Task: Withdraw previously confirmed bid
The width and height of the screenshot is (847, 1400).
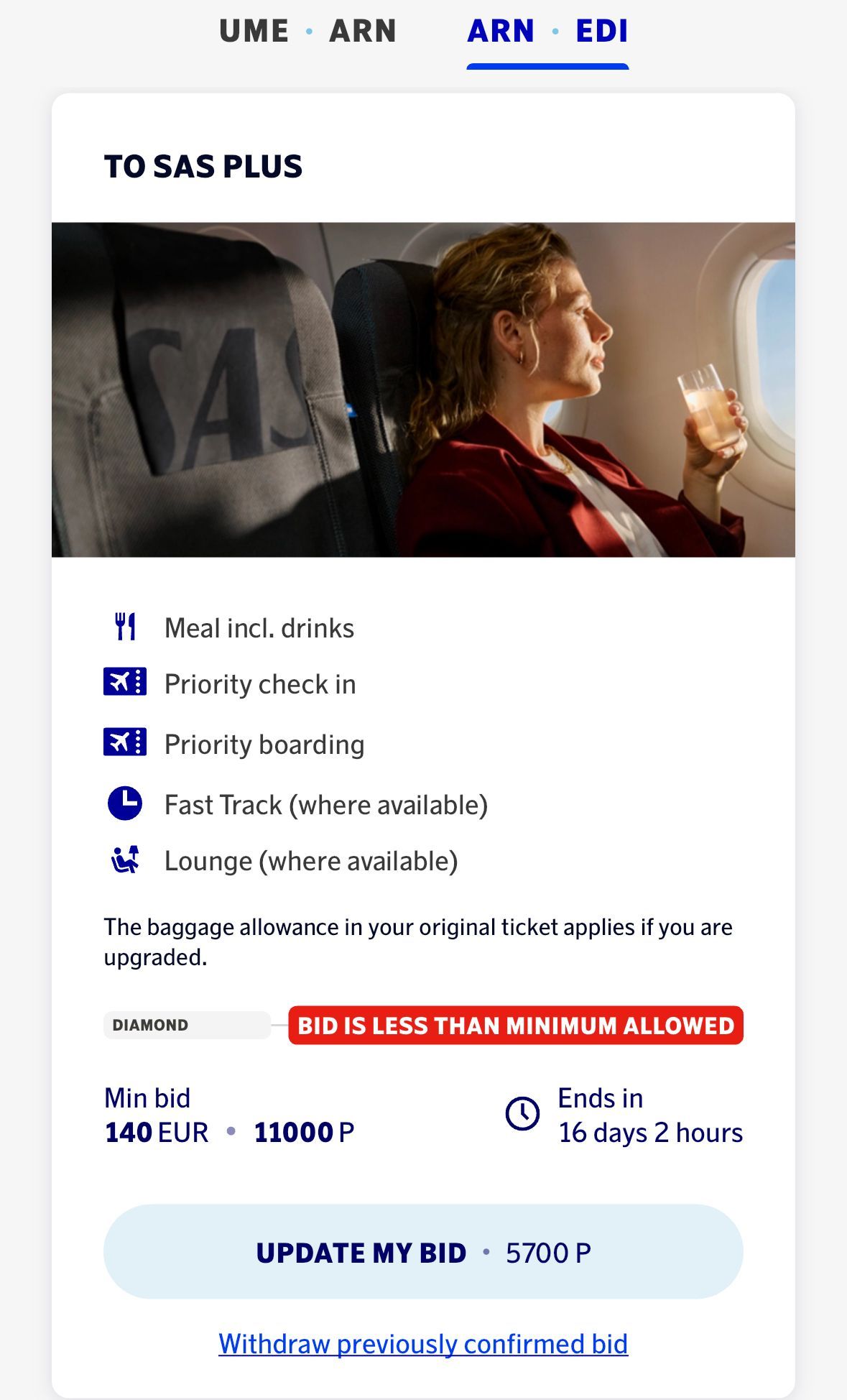Action: tap(423, 1344)
